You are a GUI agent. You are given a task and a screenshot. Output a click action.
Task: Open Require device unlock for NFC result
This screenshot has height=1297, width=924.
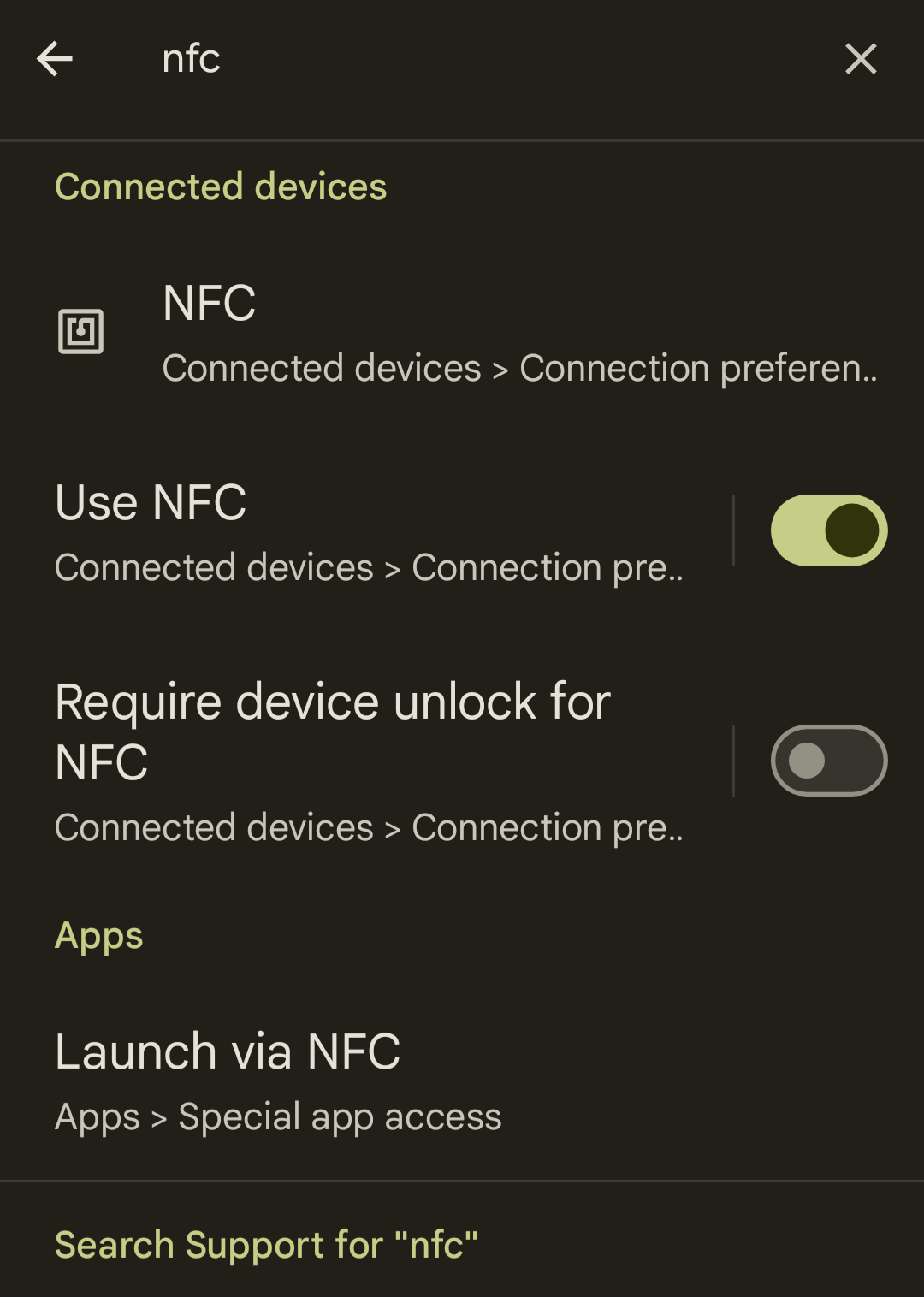(x=368, y=761)
